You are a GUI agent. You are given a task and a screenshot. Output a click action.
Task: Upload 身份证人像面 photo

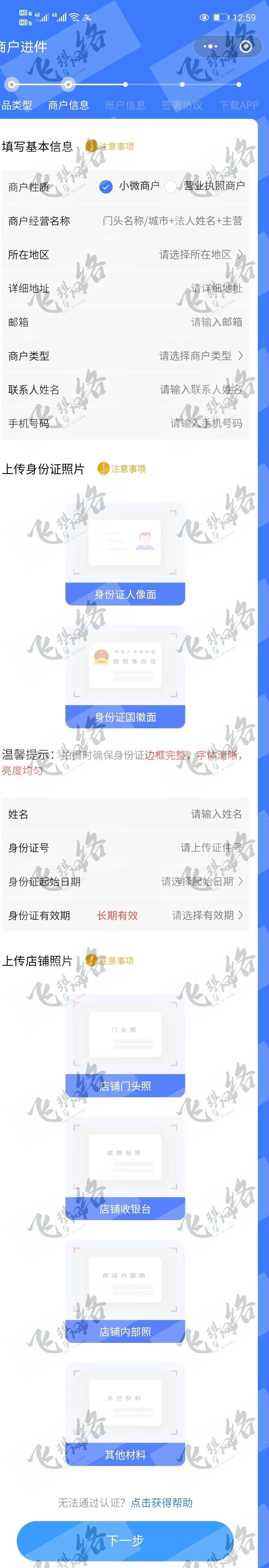(x=125, y=553)
